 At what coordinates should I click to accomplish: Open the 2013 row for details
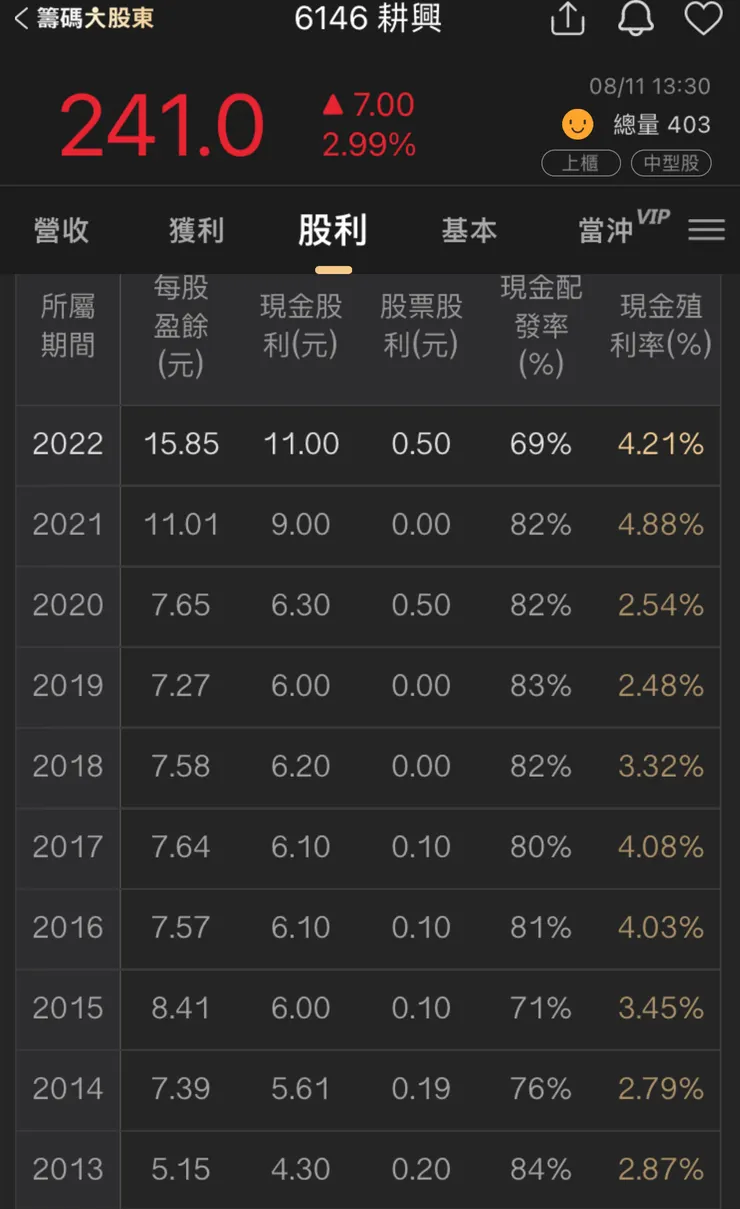pos(370,1168)
